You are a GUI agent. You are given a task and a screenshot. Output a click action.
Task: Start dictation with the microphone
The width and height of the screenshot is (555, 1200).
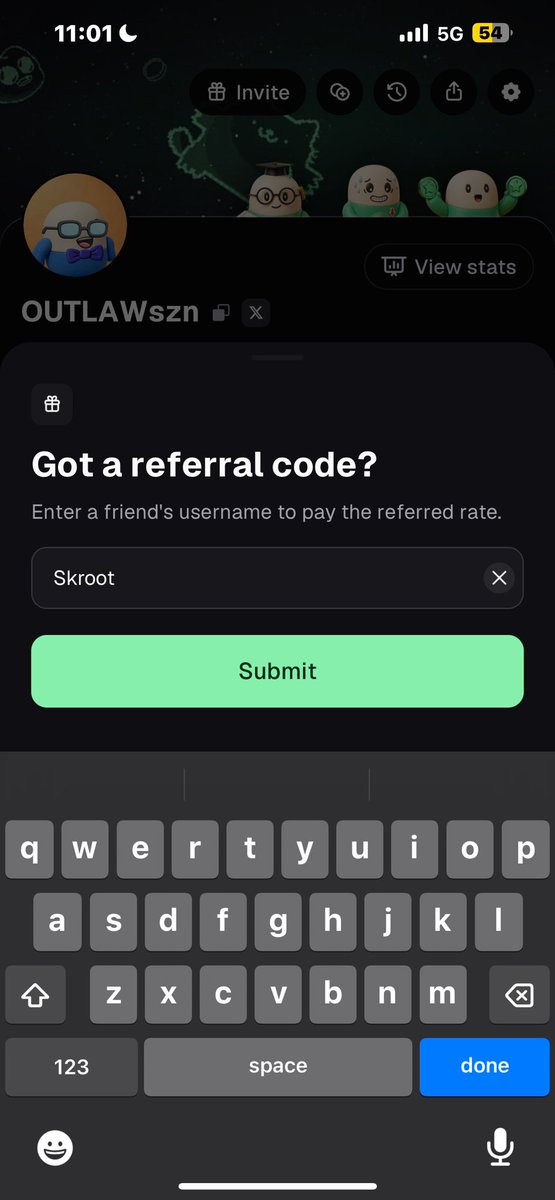(x=500, y=1147)
